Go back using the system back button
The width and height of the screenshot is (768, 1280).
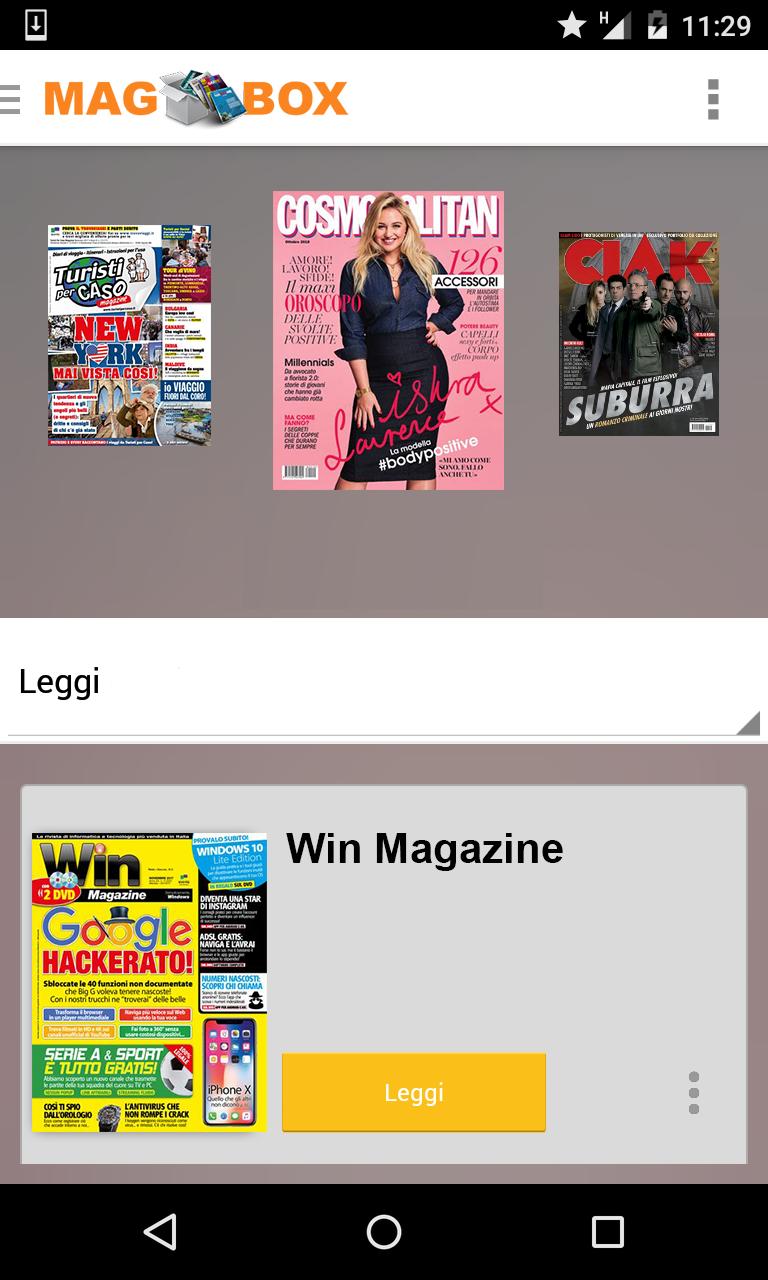(x=160, y=1232)
